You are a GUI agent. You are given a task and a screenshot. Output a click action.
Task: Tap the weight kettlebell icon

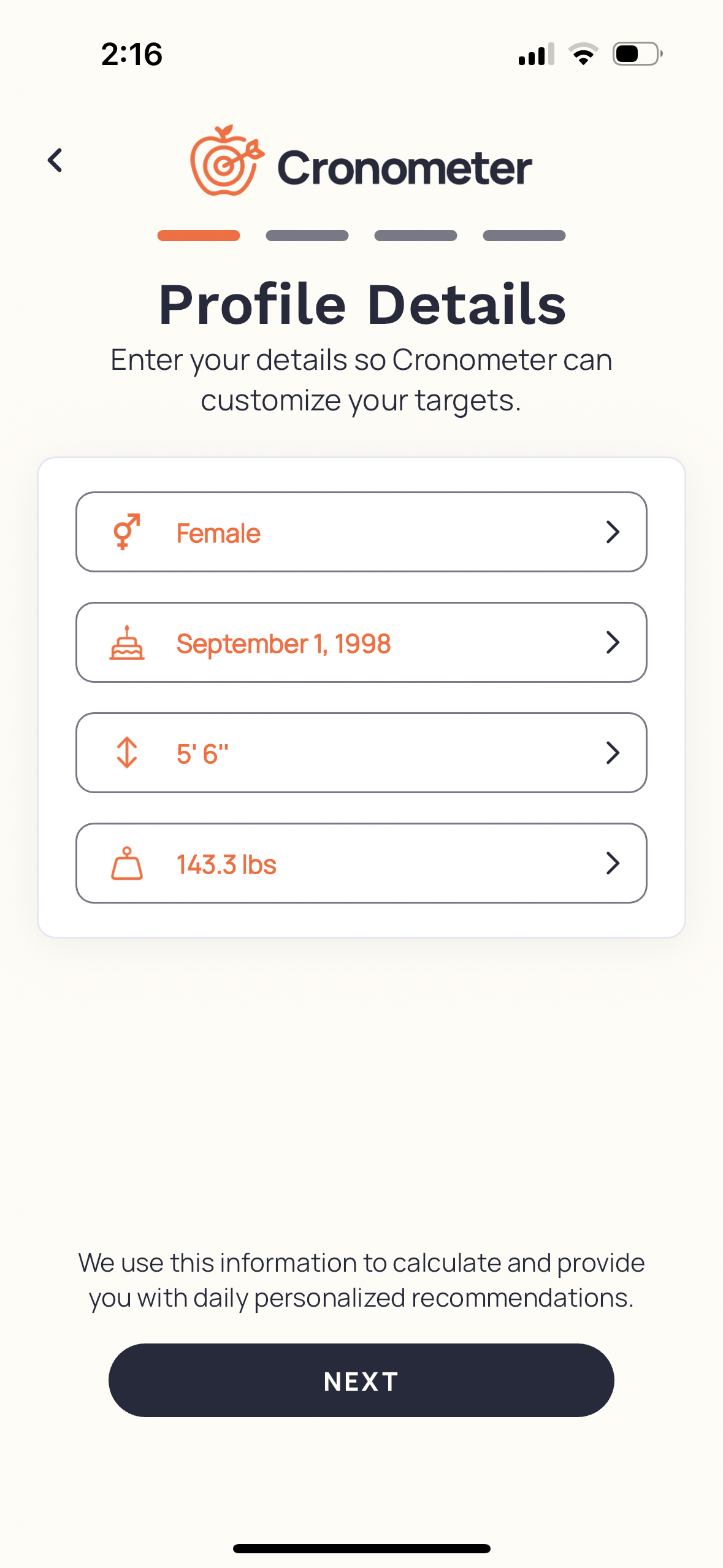click(x=126, y=864)
